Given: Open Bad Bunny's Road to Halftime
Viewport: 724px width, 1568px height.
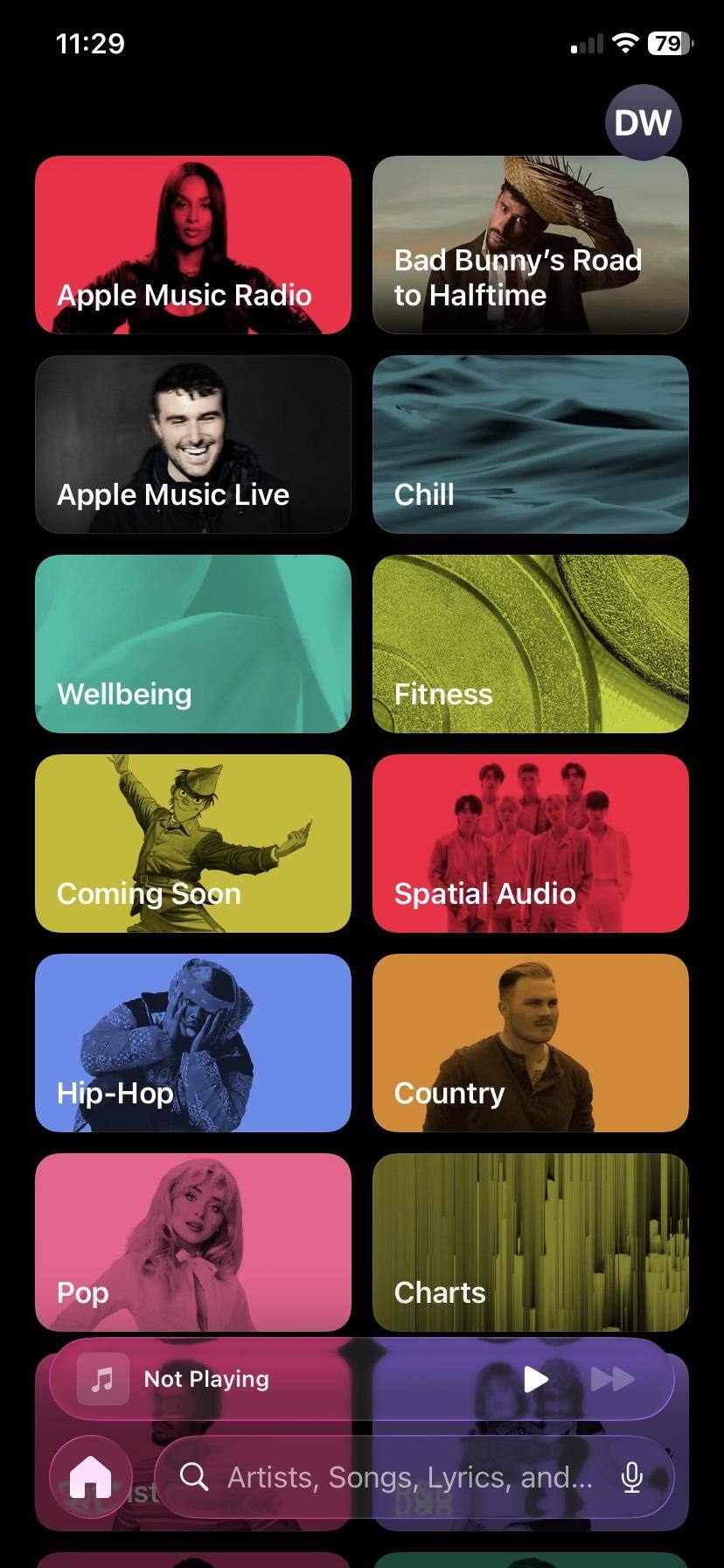Looking at the screenshot, I should [531, 245].
